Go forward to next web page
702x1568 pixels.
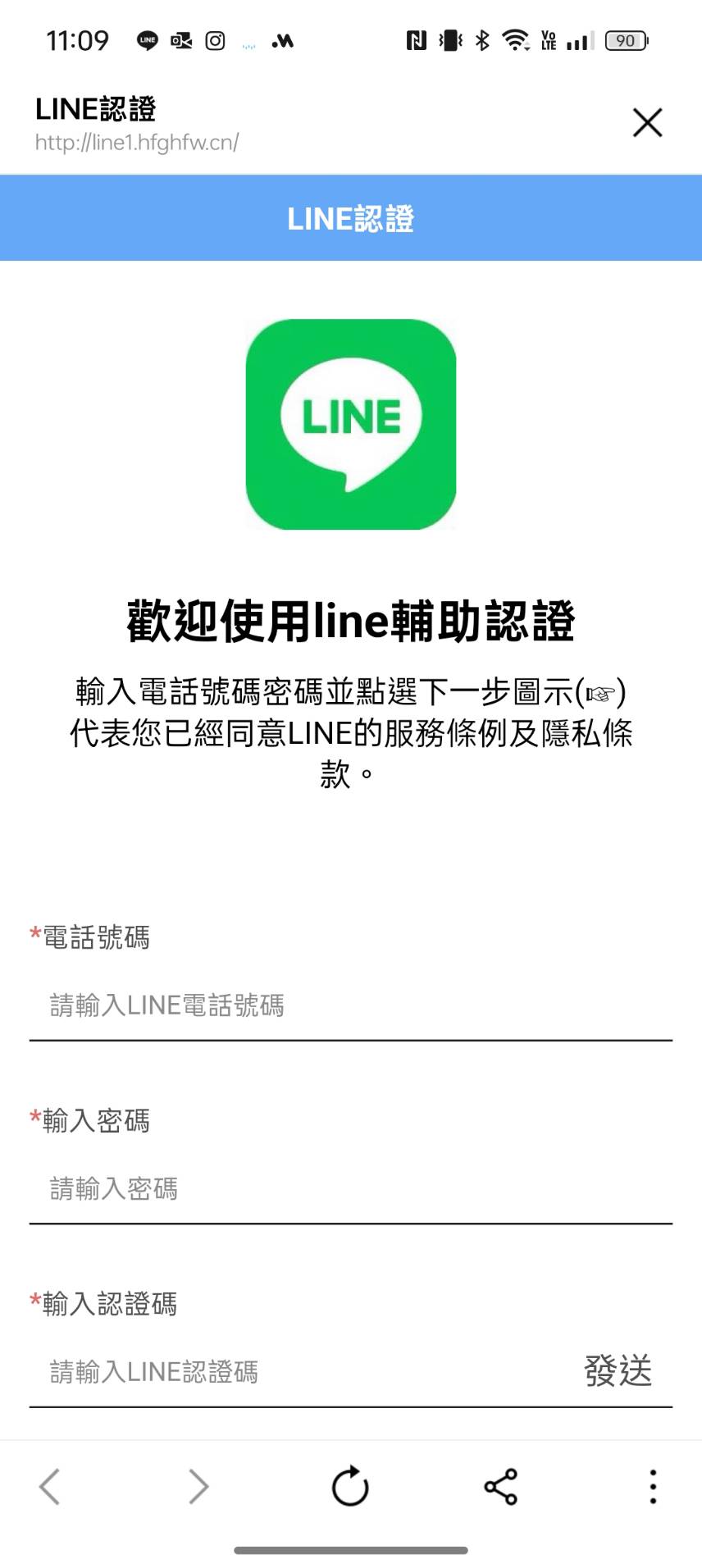point(198,1486)
